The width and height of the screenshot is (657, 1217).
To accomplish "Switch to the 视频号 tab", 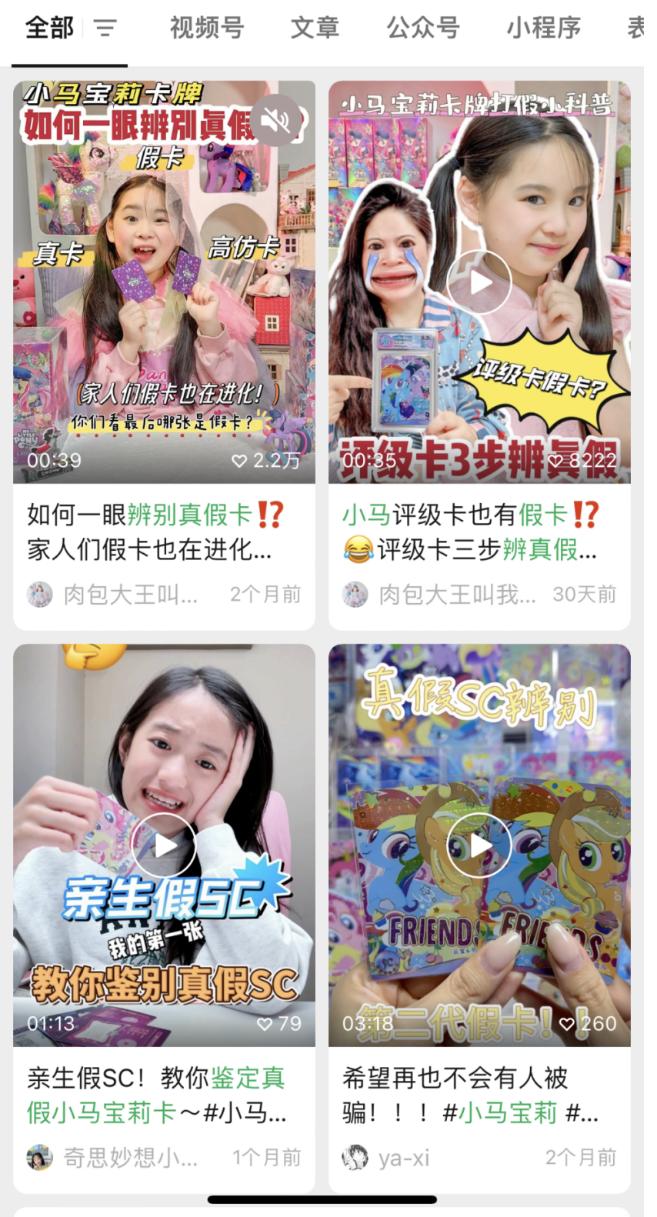I will click(206, 28).
